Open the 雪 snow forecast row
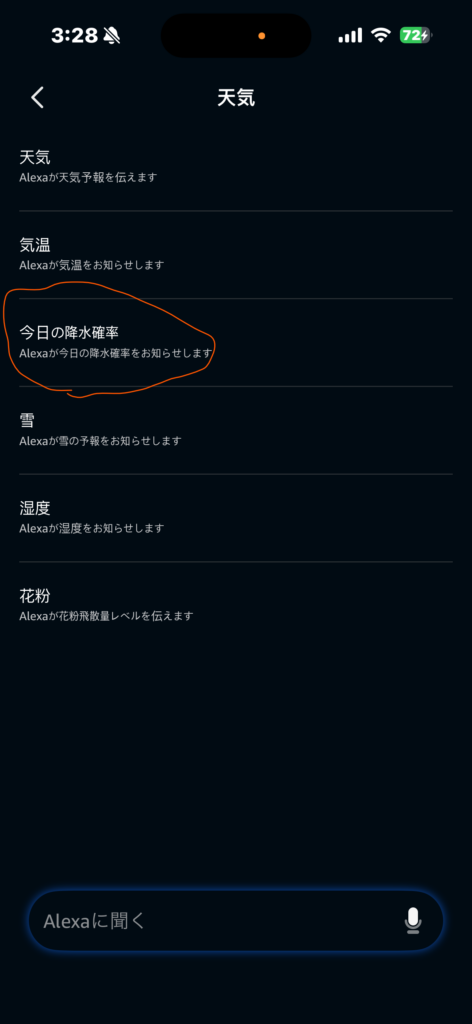The height and width of the screenshot is (1024, 472). pyautogui.click(x=236, y=430)
